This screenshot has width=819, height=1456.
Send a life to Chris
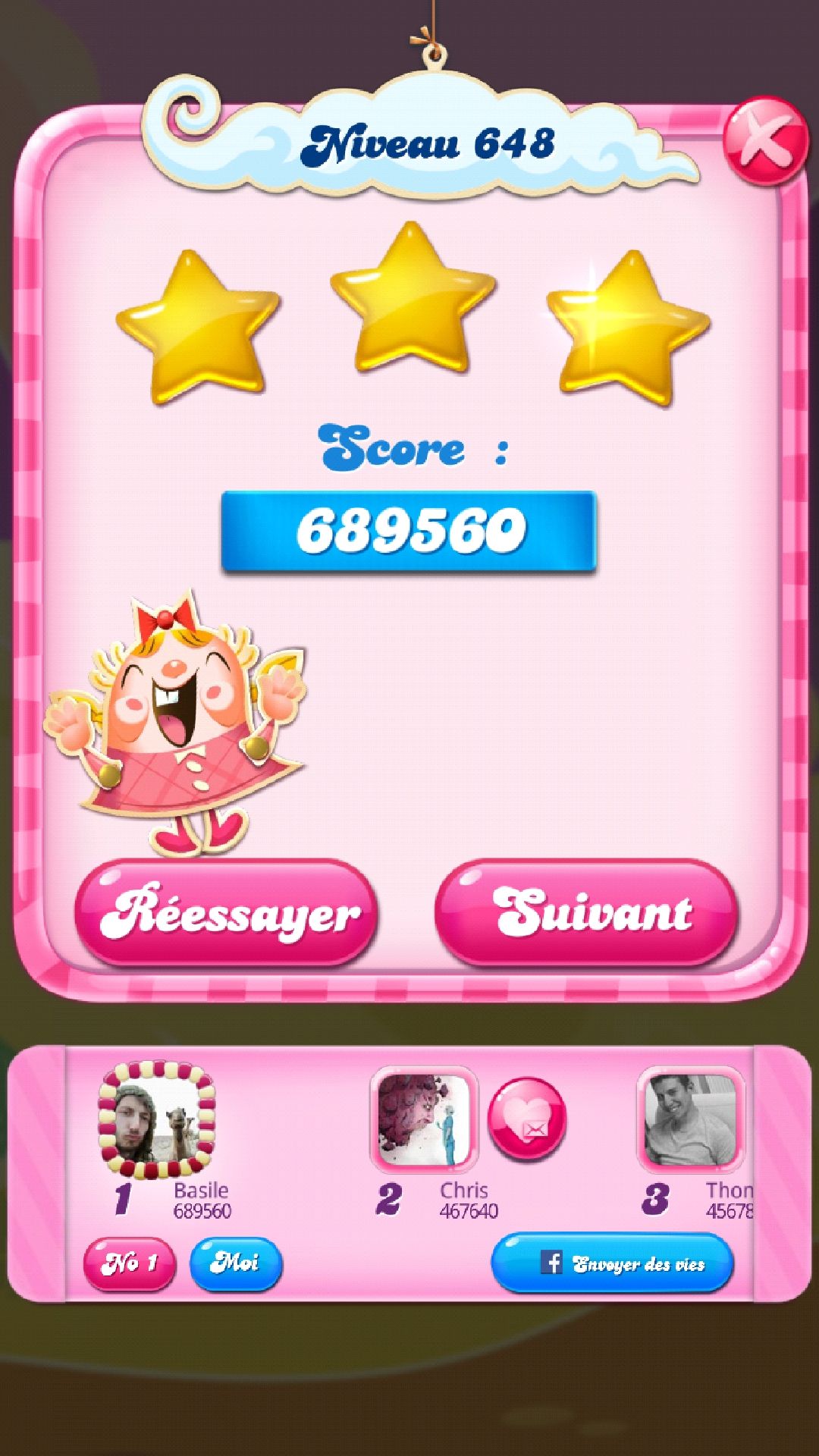click(527, 1119)
